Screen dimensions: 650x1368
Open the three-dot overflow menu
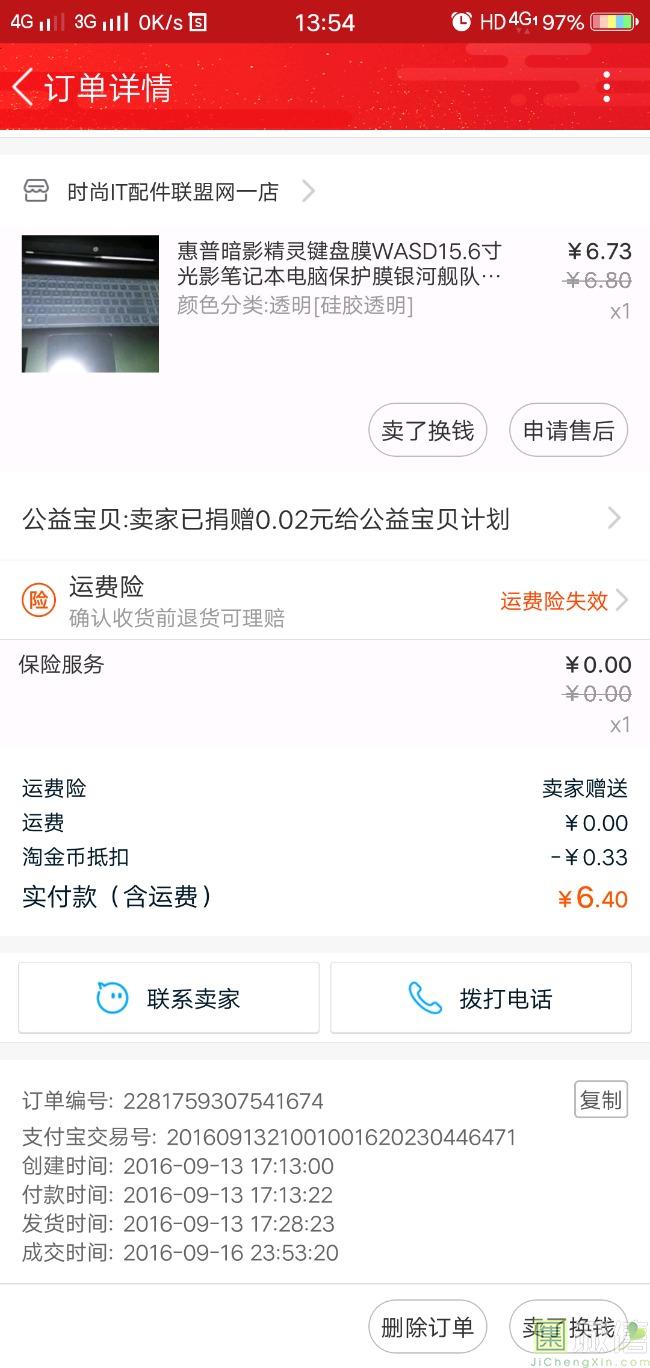tap(606, 88)
